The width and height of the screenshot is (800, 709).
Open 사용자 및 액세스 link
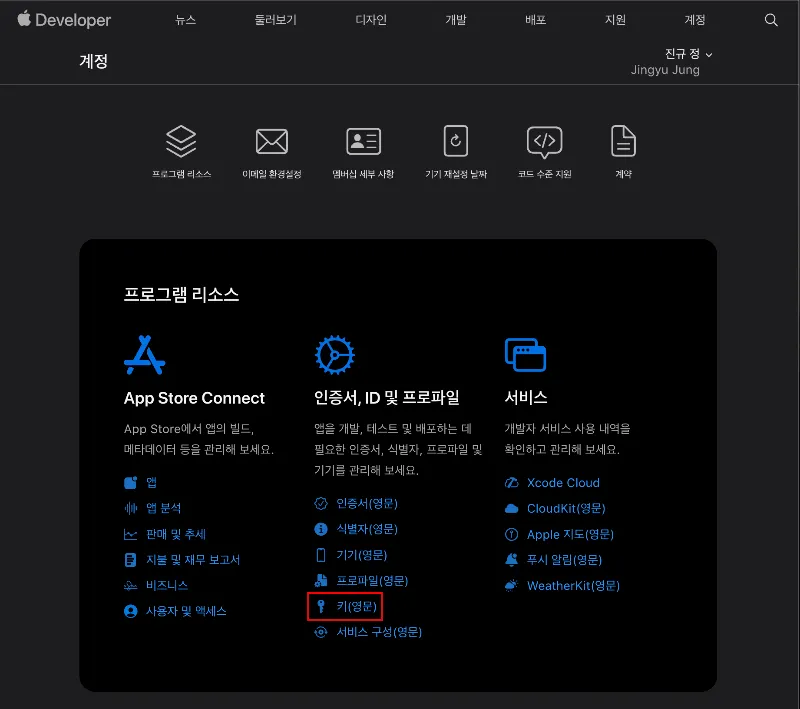point(186,611)
